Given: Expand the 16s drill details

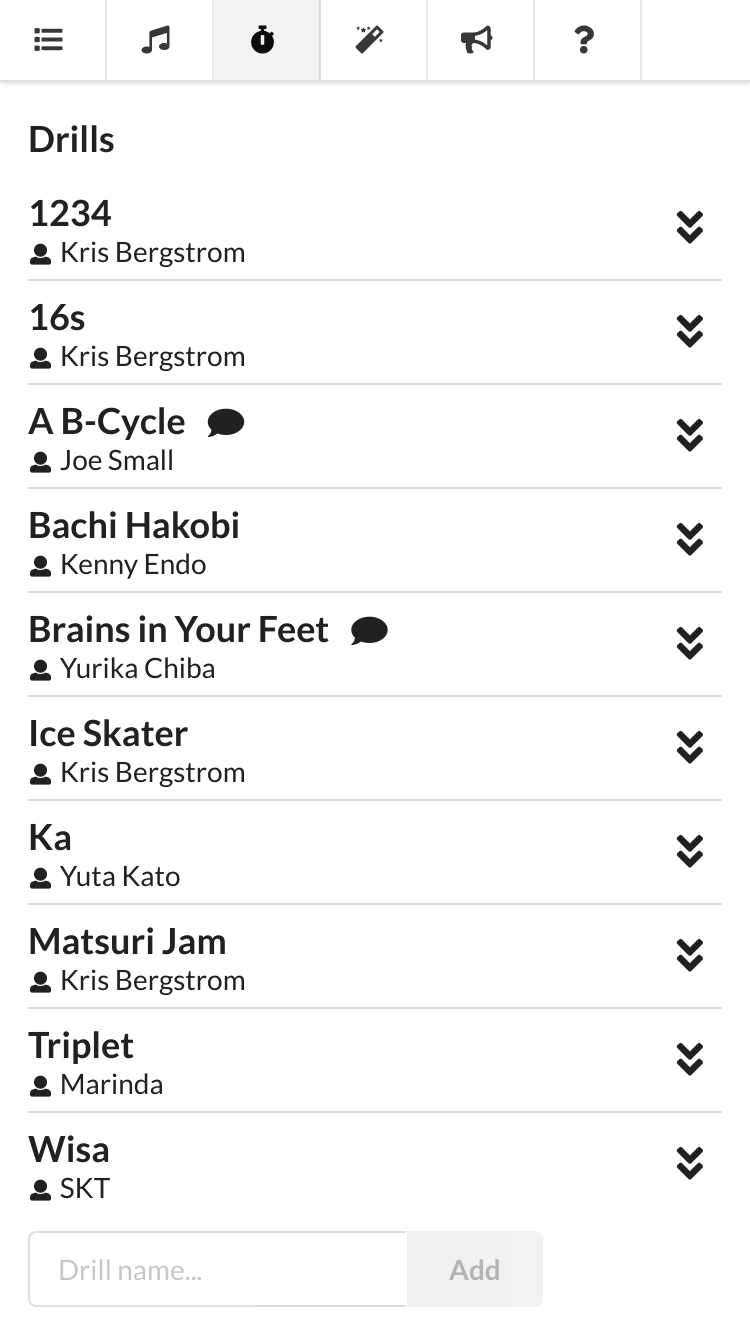Looking at the screenshot, I should pyautogui.click(x=690, y=332).
